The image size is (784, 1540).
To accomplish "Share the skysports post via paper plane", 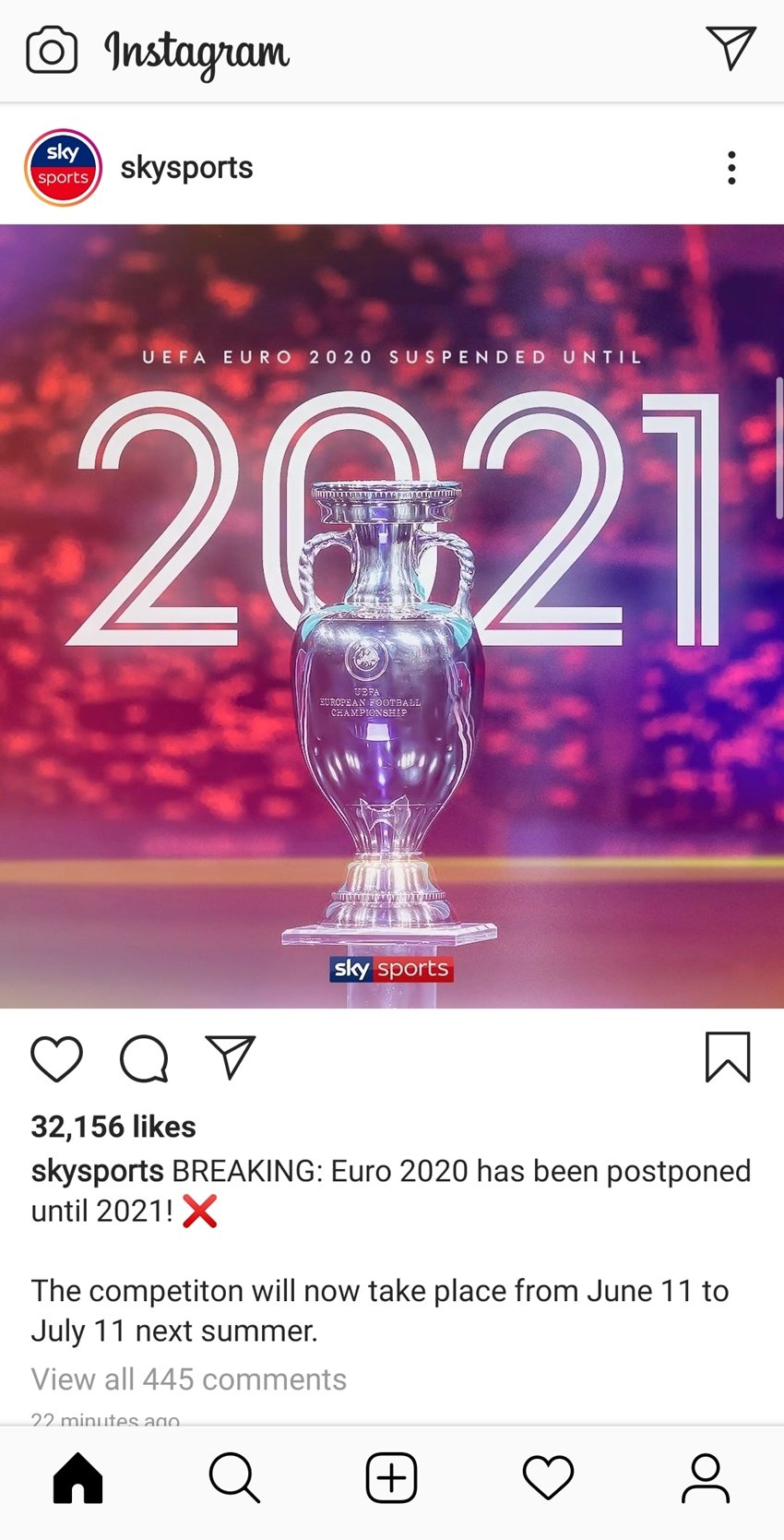I will pyautogui.click(x=230, y=1057).
